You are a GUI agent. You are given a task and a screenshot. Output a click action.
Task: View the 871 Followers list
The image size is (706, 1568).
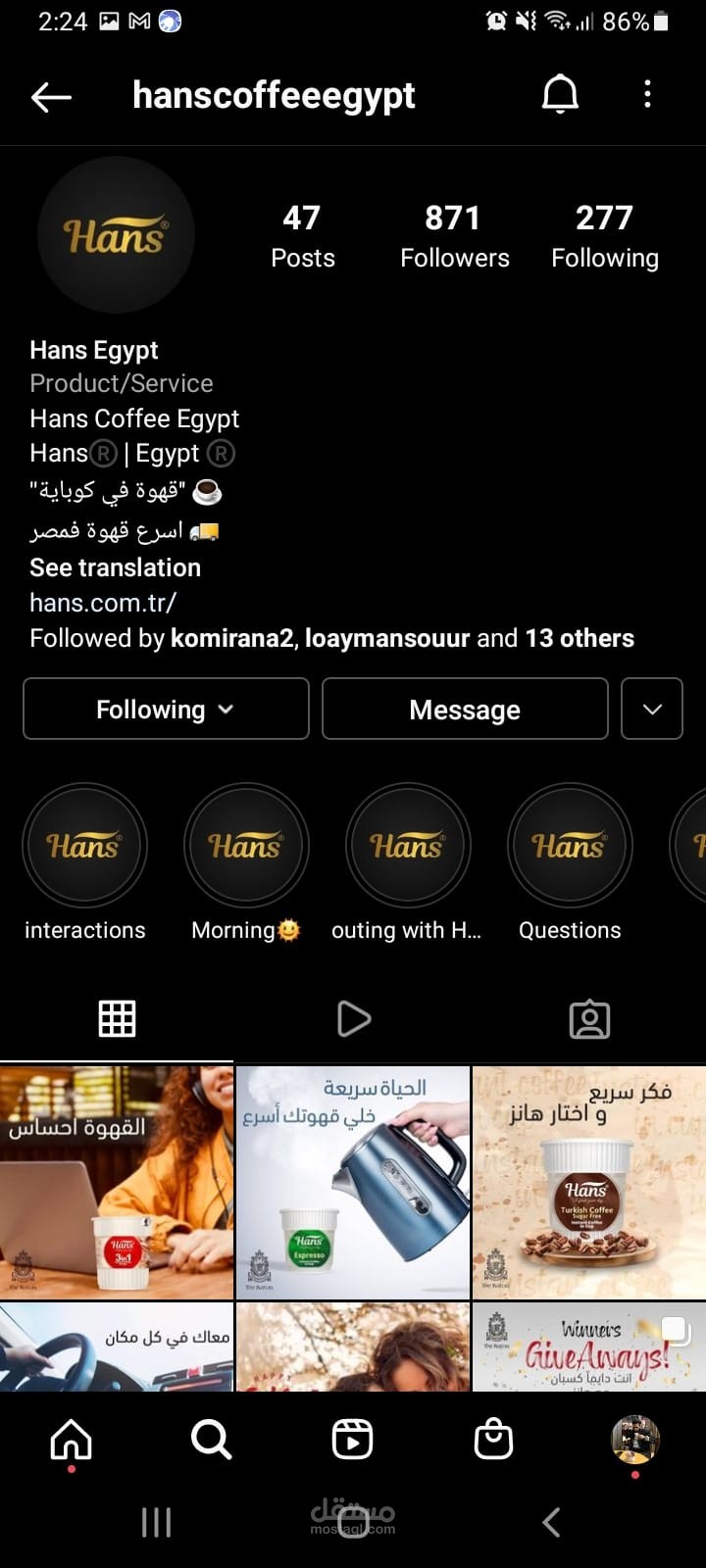[x=454, y=236]
